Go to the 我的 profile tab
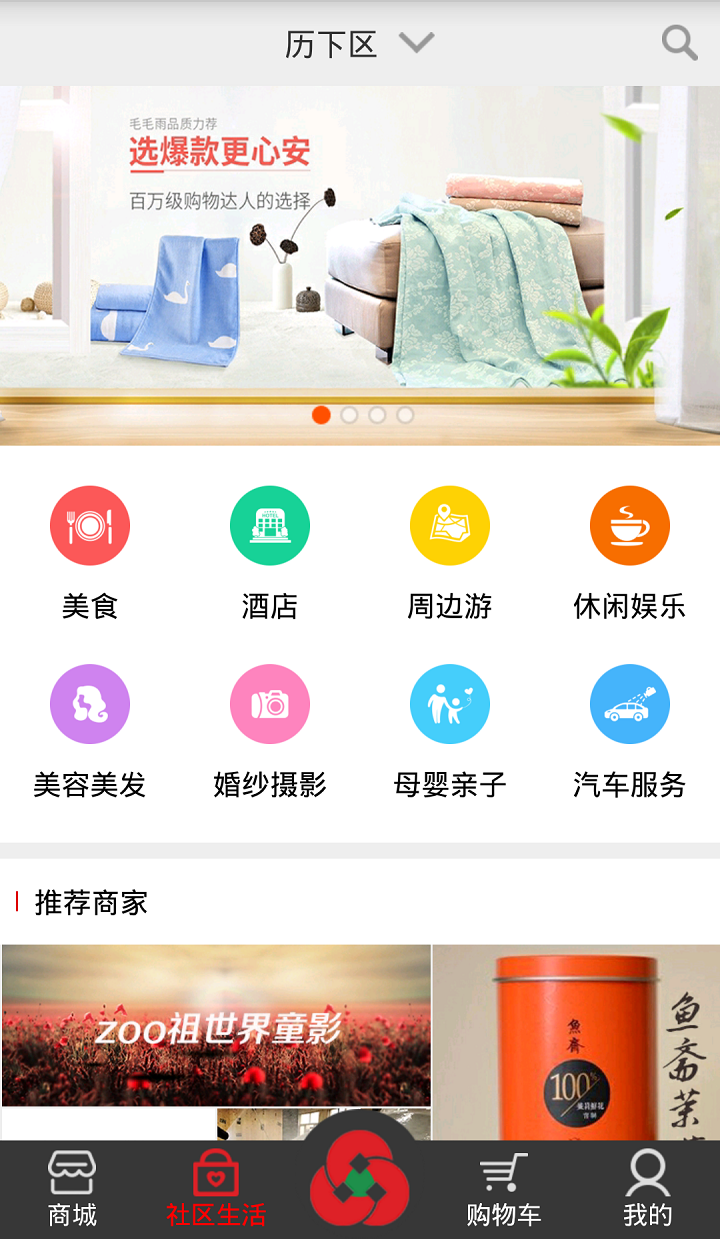The width and height of the screenshot is (720, 1239). pyautogui.click(x=648, y=1190)
